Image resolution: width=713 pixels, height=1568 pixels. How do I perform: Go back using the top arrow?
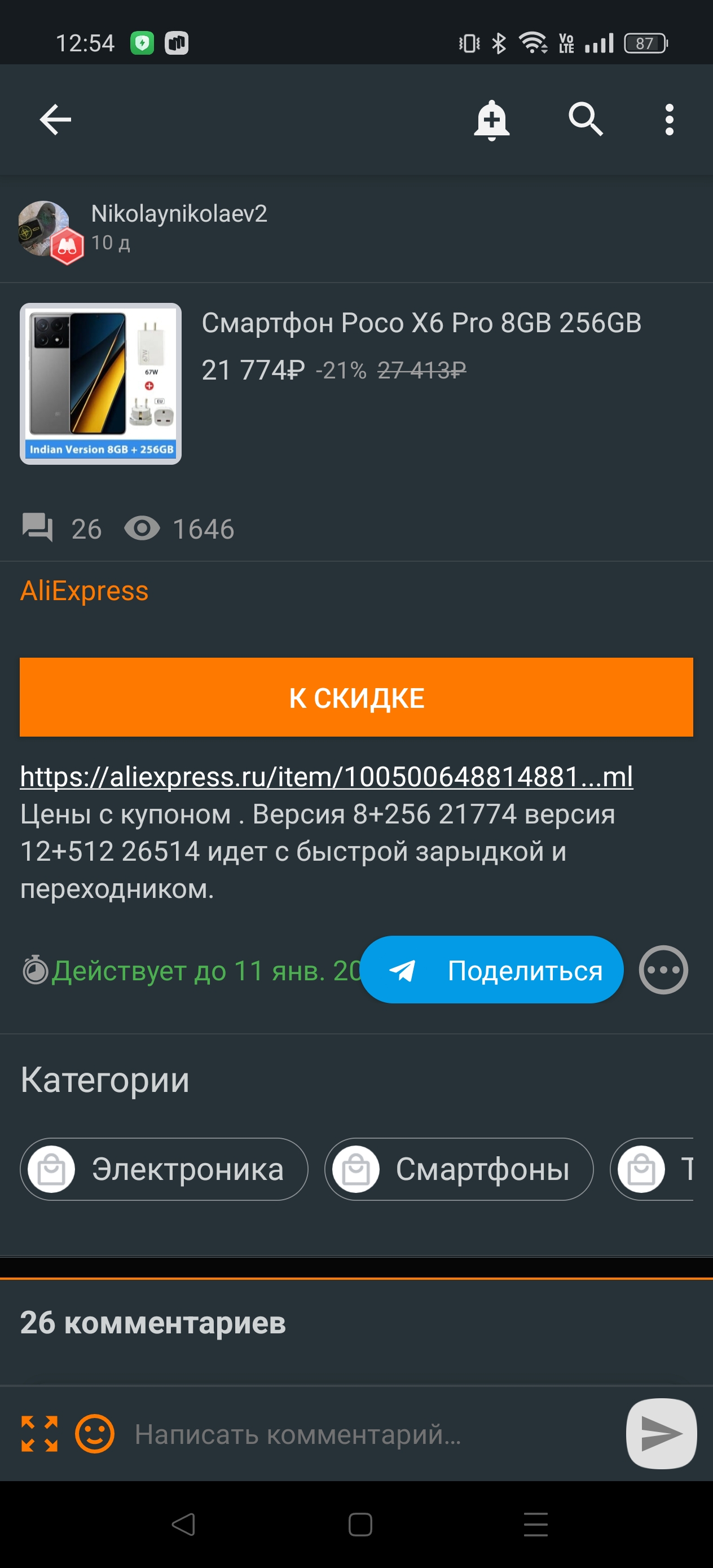(55, 120)
